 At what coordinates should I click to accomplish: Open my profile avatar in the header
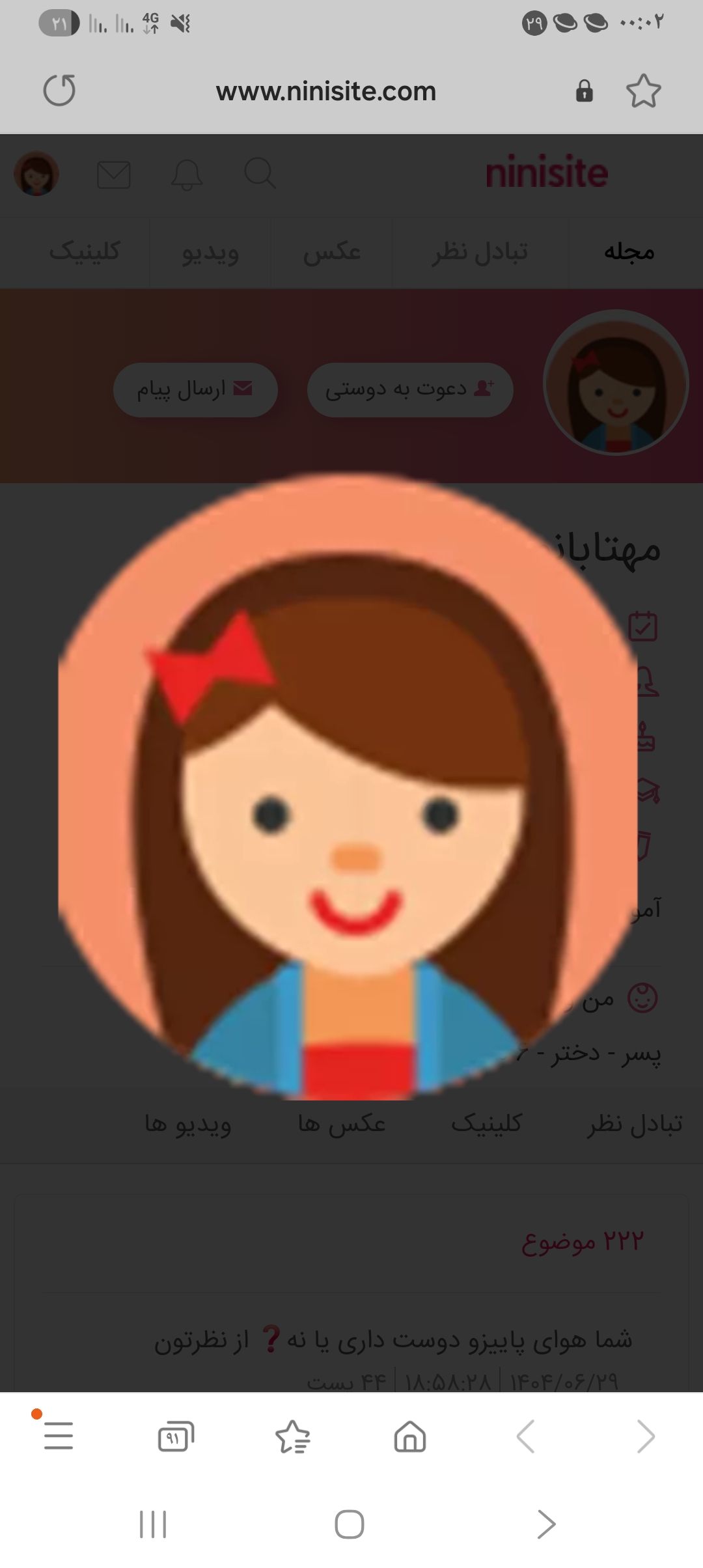coord(37,174)
